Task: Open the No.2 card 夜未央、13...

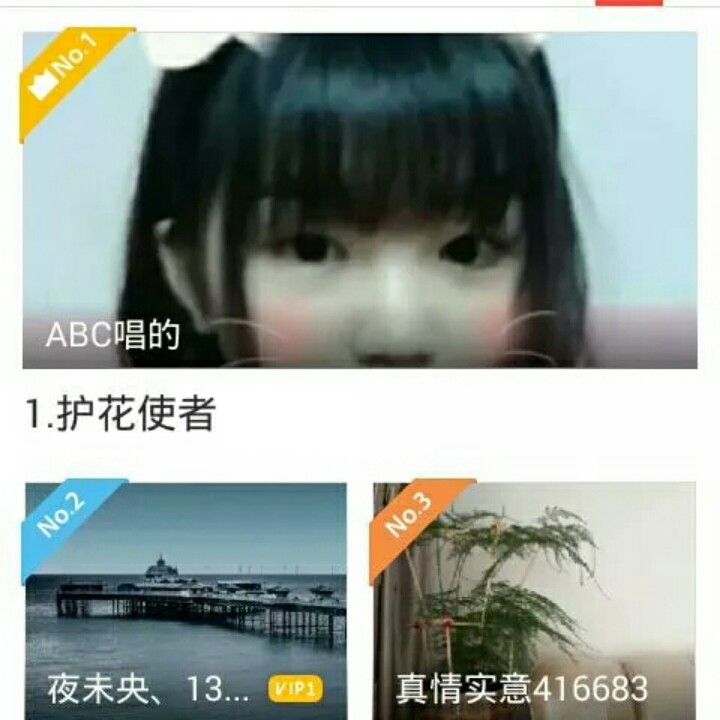Action: tap(186, 600)
